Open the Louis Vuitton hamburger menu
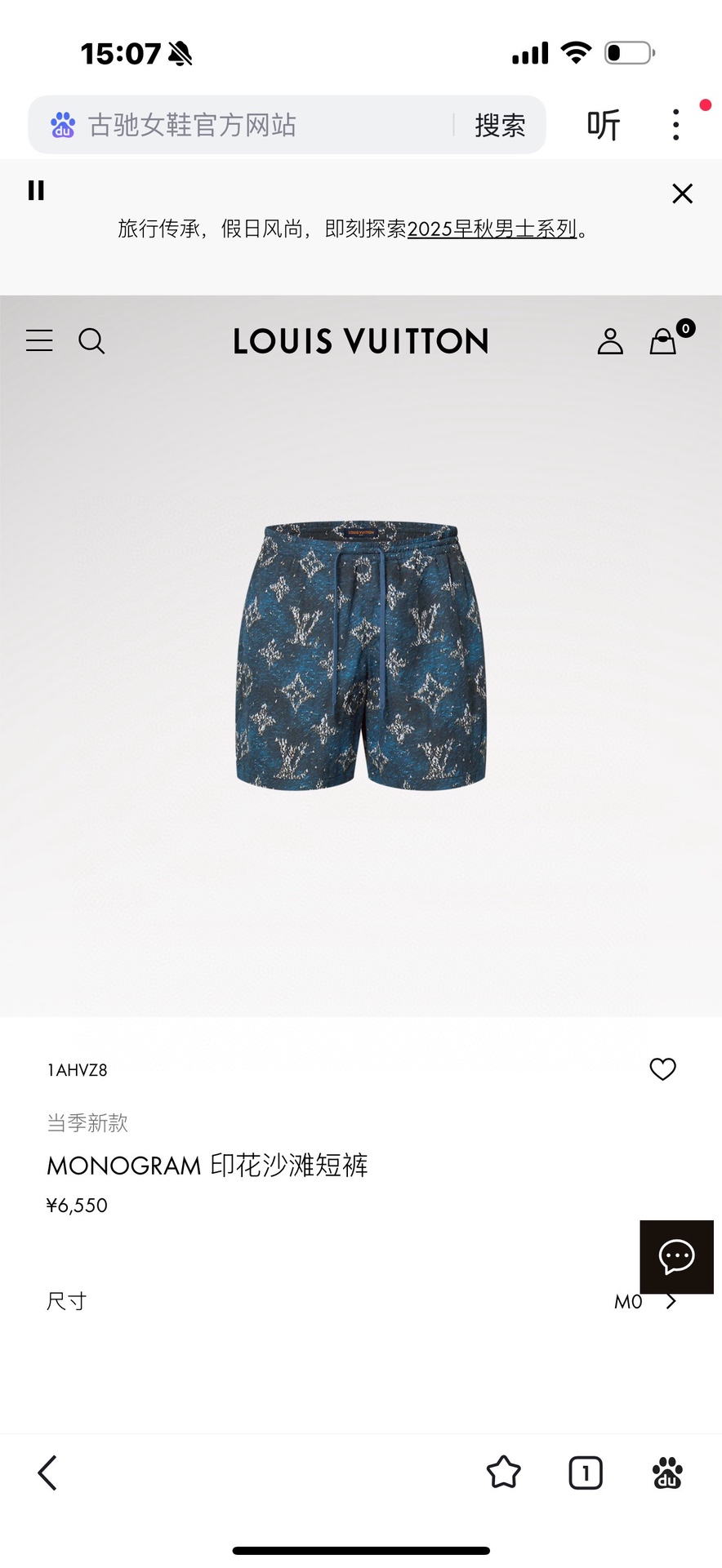 [39, 340]
